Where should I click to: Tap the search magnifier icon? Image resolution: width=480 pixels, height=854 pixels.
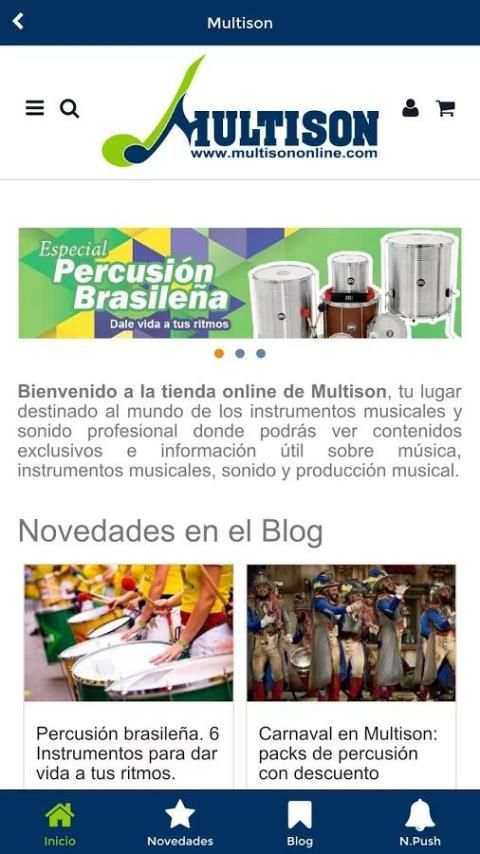click(70, 109)
